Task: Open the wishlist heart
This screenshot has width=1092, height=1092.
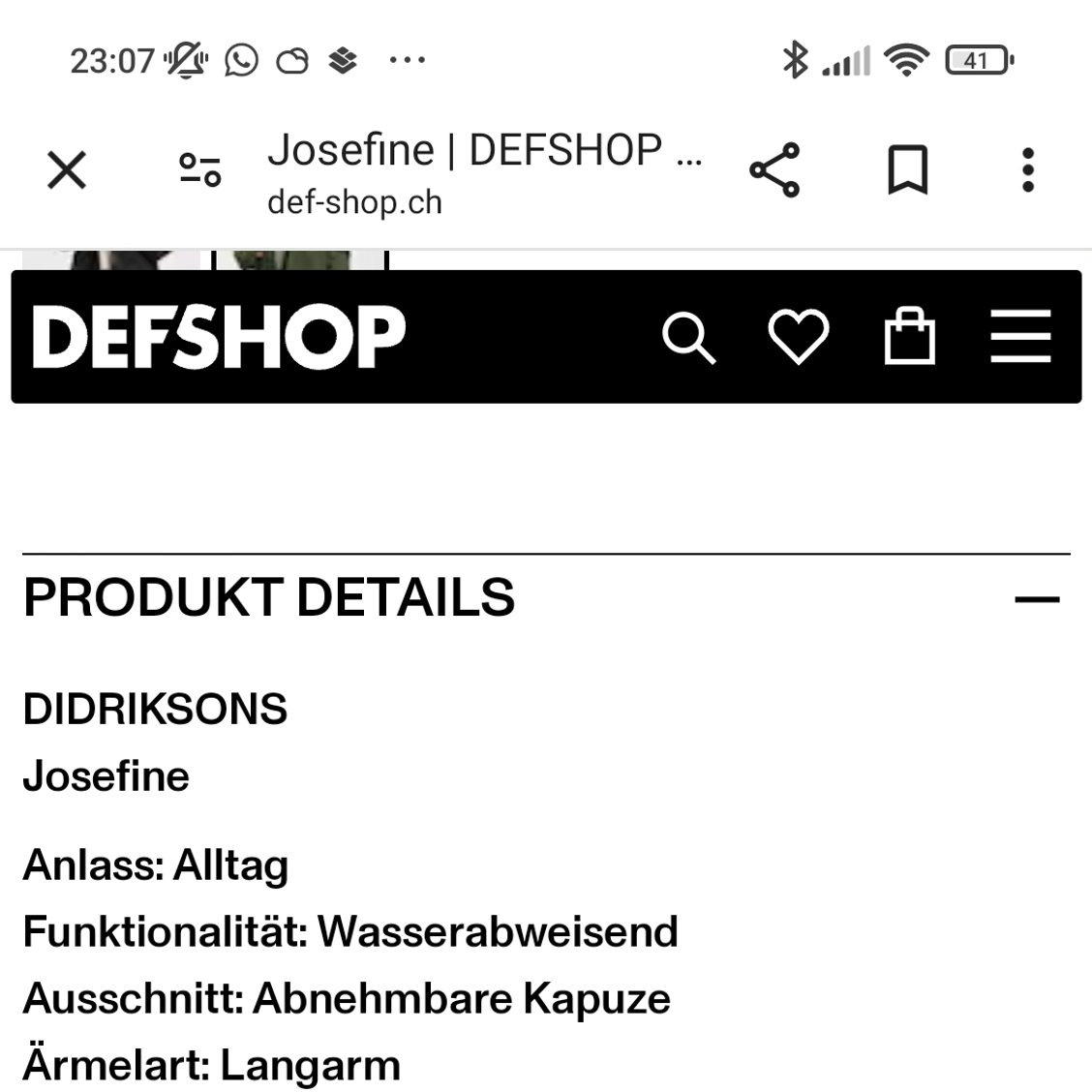Action: [x=798, y=337]
